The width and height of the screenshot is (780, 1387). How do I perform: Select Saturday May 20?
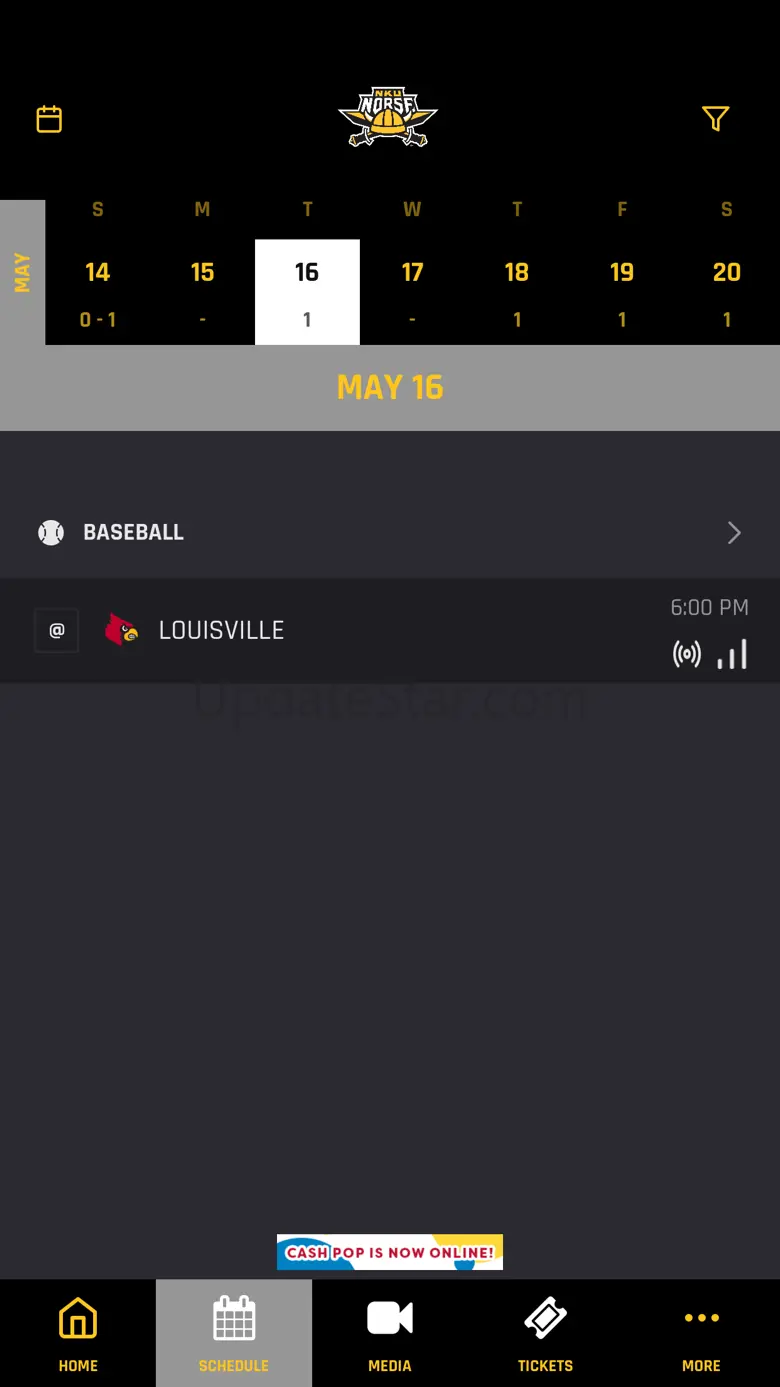tap(727, 291)
